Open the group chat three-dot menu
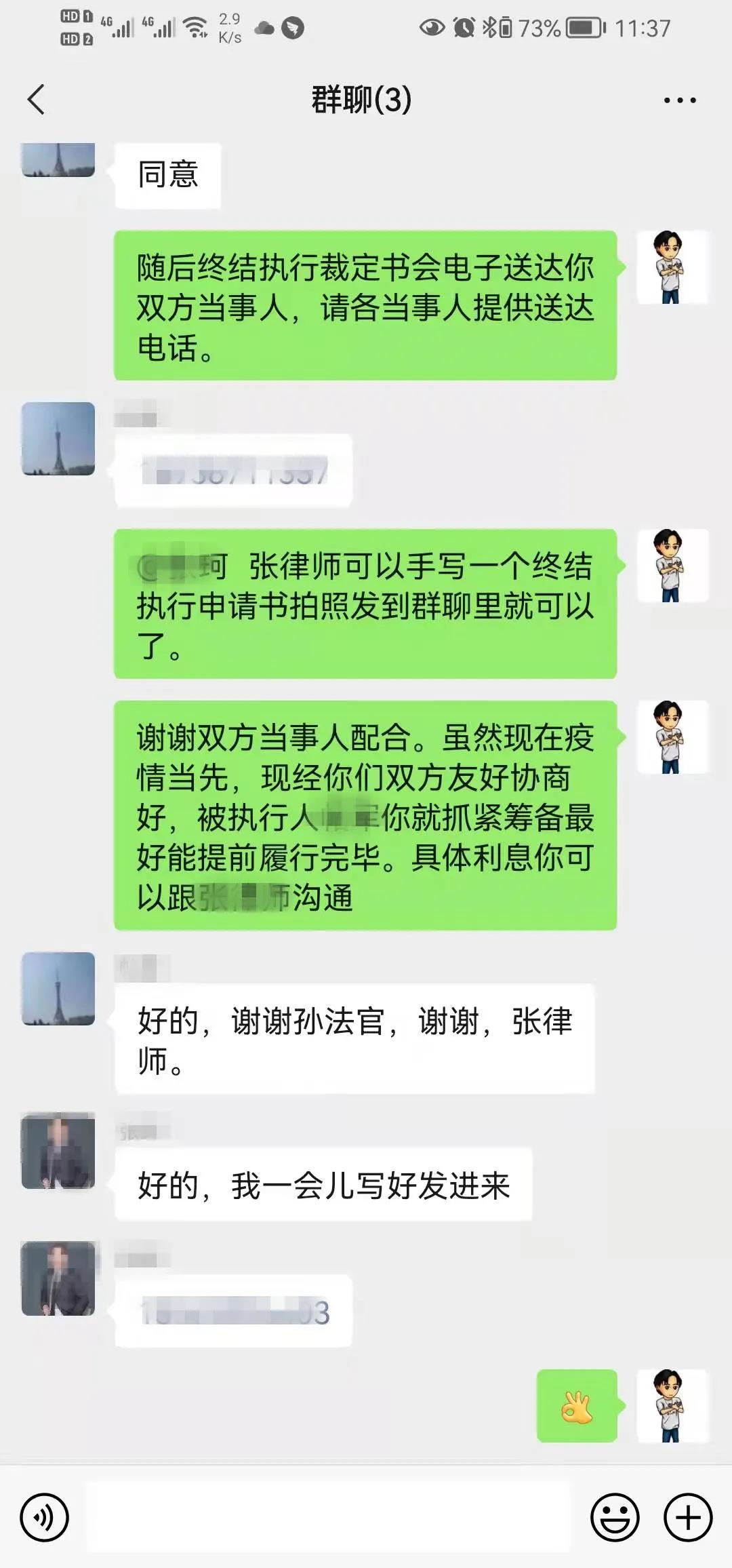This screenshot has height=1568, width=732. [679, 100]
